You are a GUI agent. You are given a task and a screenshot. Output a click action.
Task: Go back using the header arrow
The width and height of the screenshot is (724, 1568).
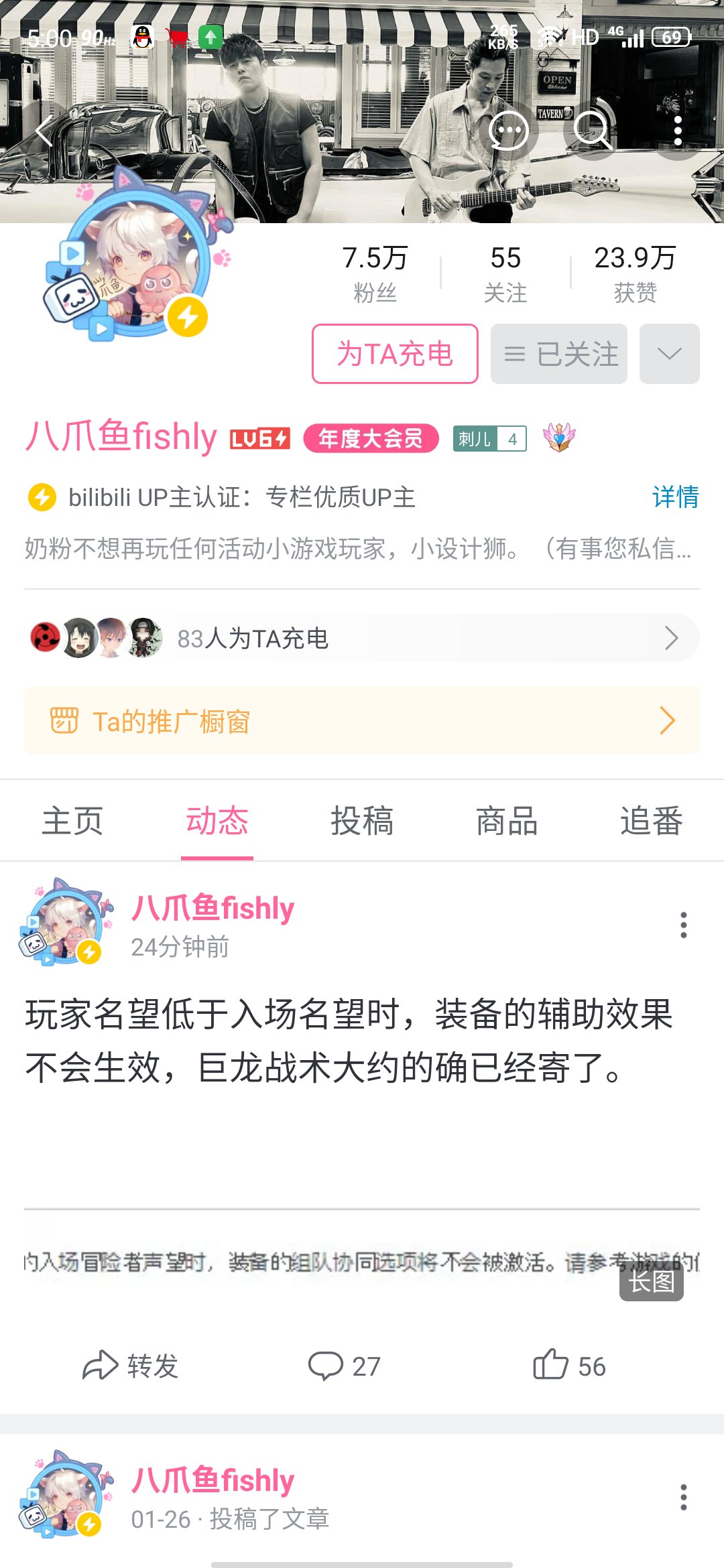pos(44,130)
